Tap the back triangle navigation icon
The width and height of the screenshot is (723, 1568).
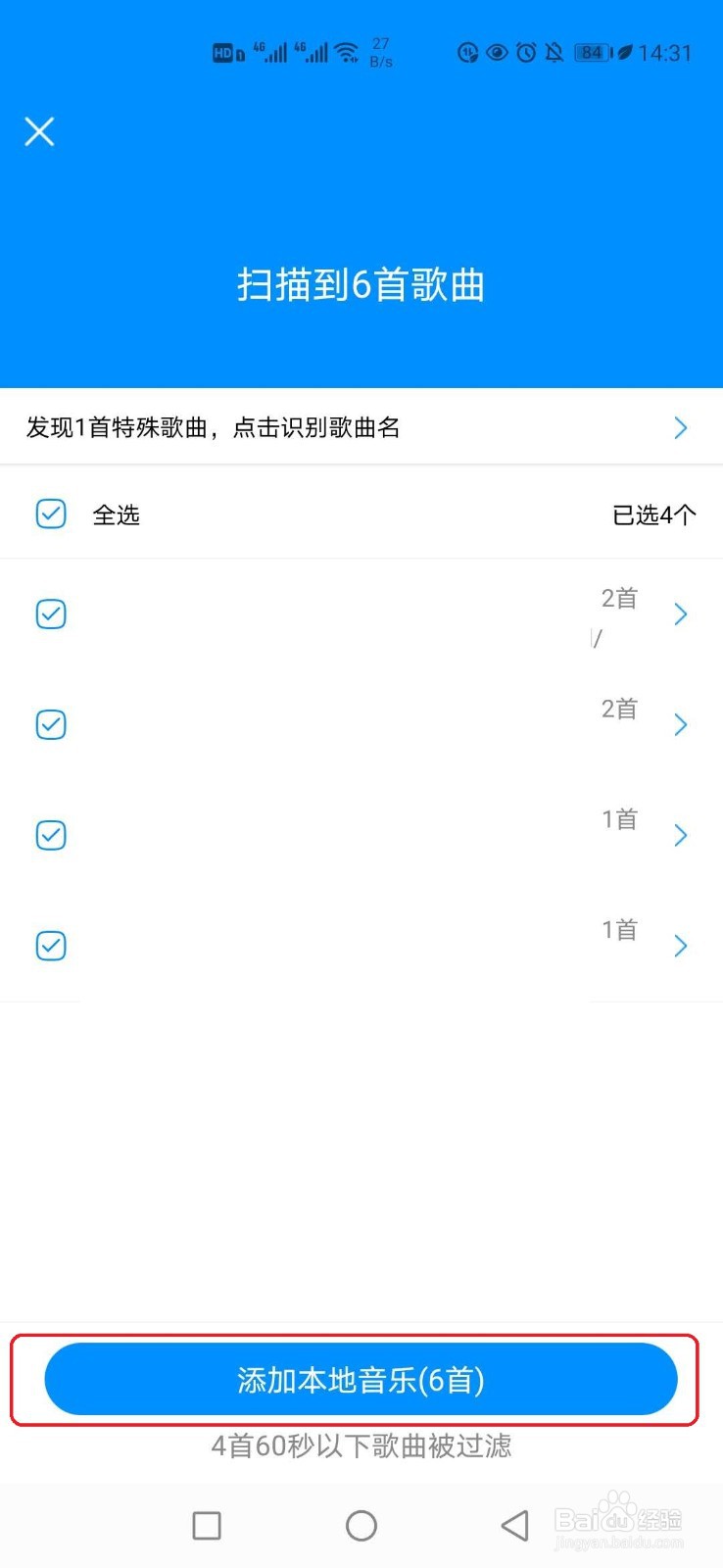(516, 1525)
